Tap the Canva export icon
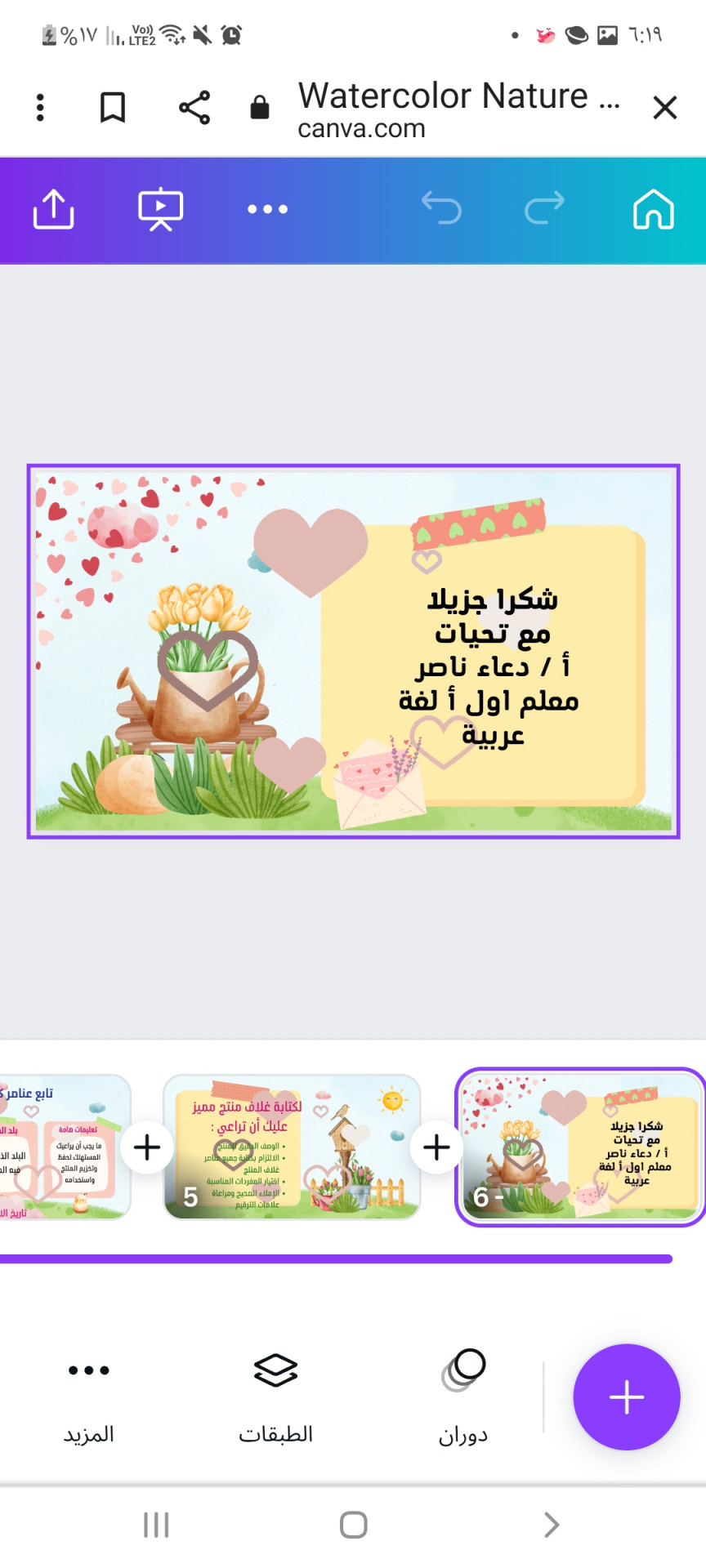 point(53,209)
